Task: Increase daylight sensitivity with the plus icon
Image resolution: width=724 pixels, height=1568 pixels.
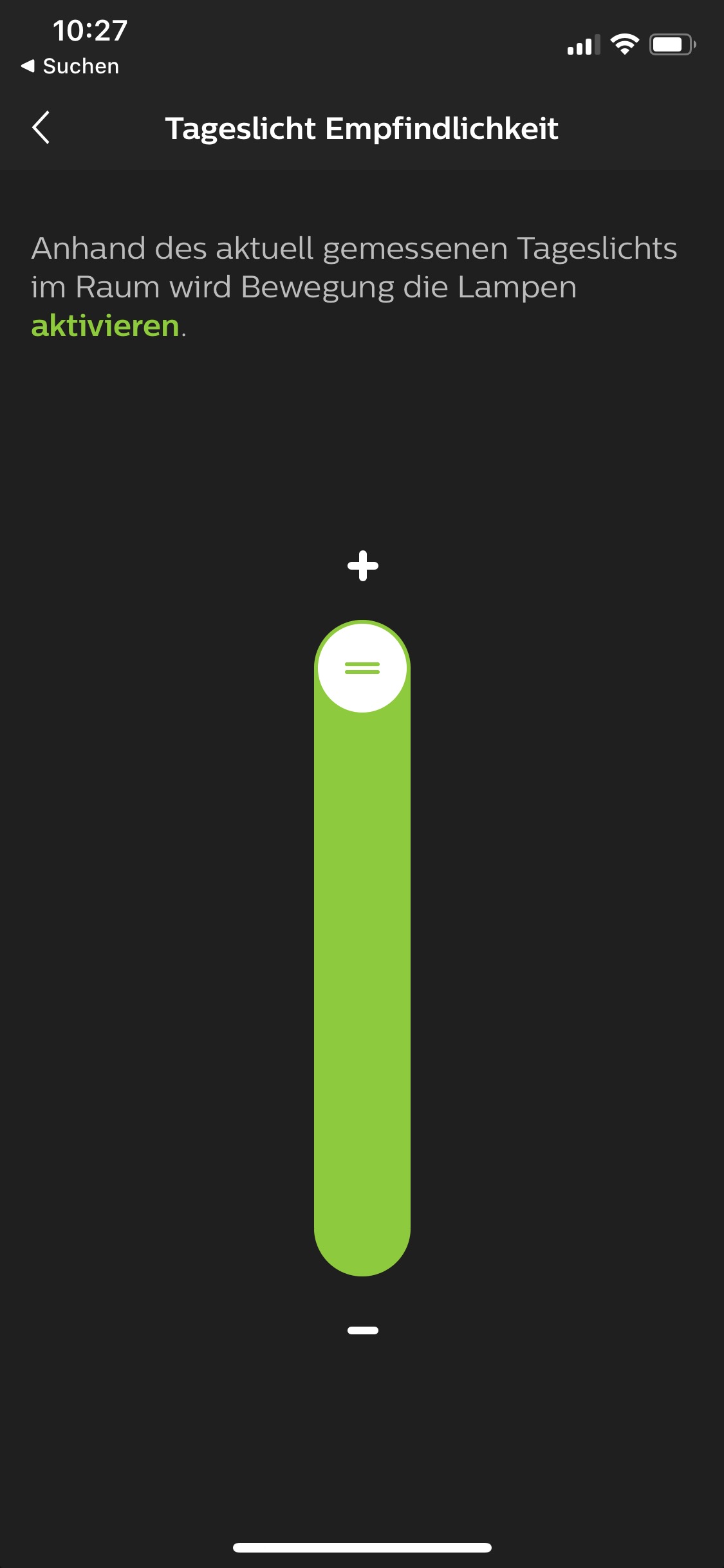Action: [362, 566]
